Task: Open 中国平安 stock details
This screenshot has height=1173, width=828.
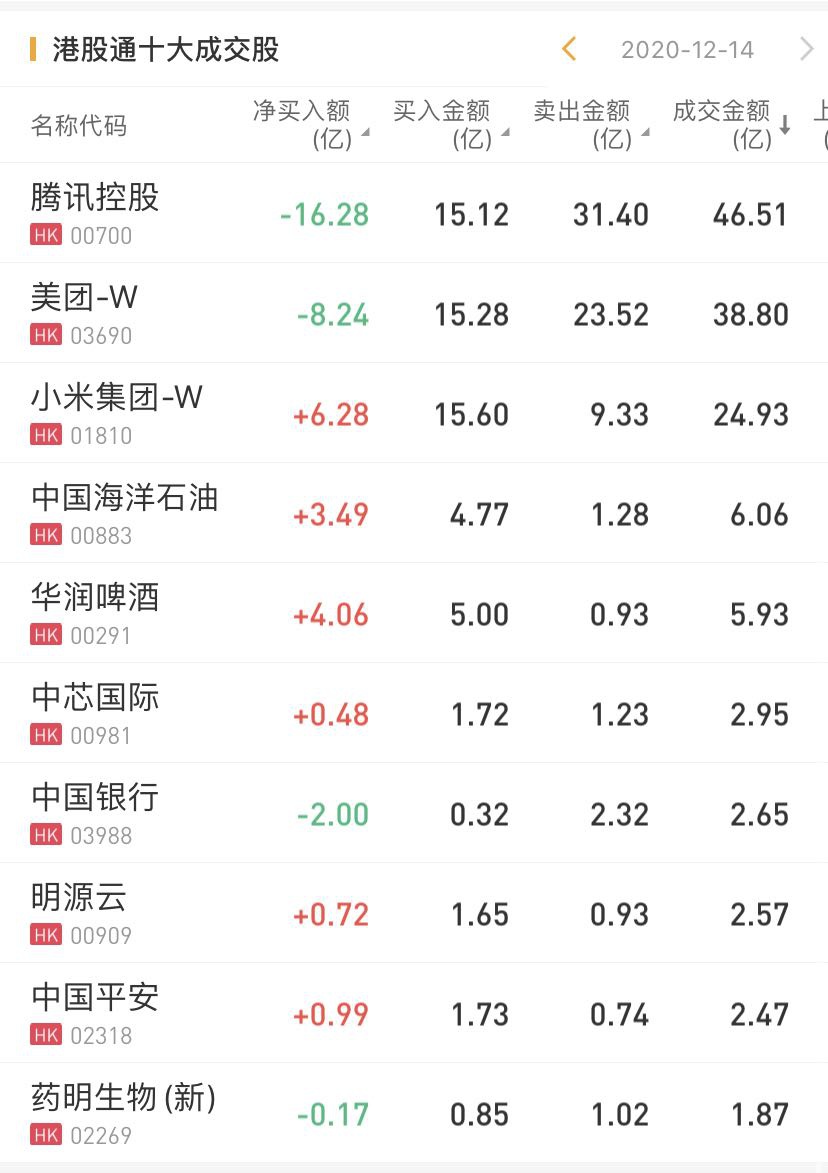Action: 95,1013
